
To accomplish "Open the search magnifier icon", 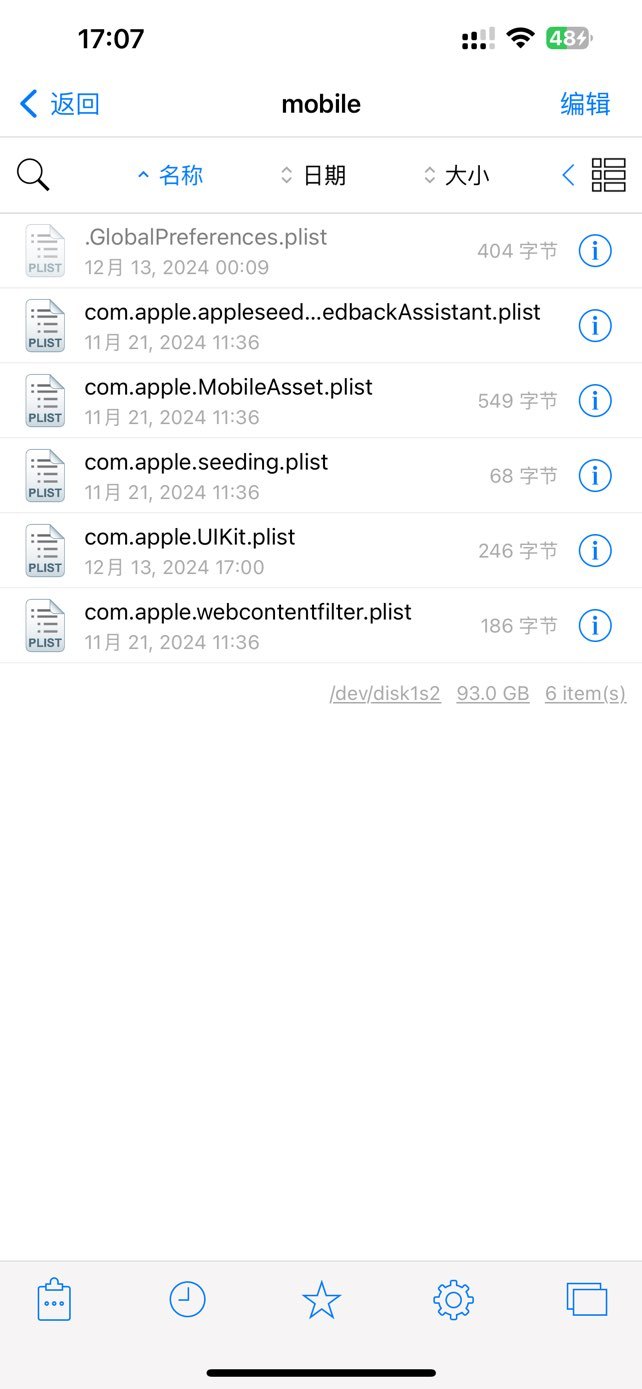I will pyautogui.click(x=33, y=175).
